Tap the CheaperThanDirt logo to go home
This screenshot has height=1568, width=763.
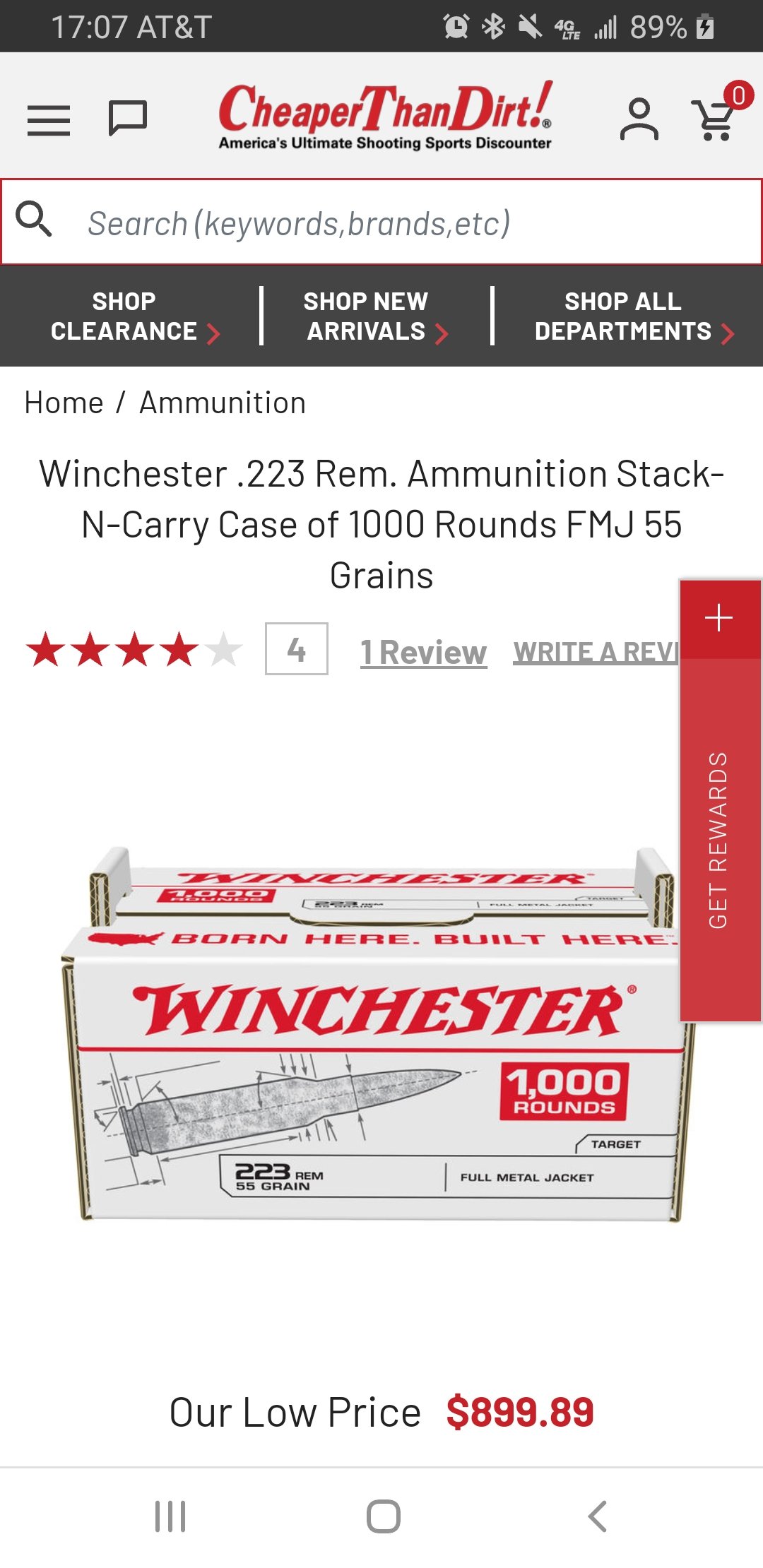click(x=386, y=115)
